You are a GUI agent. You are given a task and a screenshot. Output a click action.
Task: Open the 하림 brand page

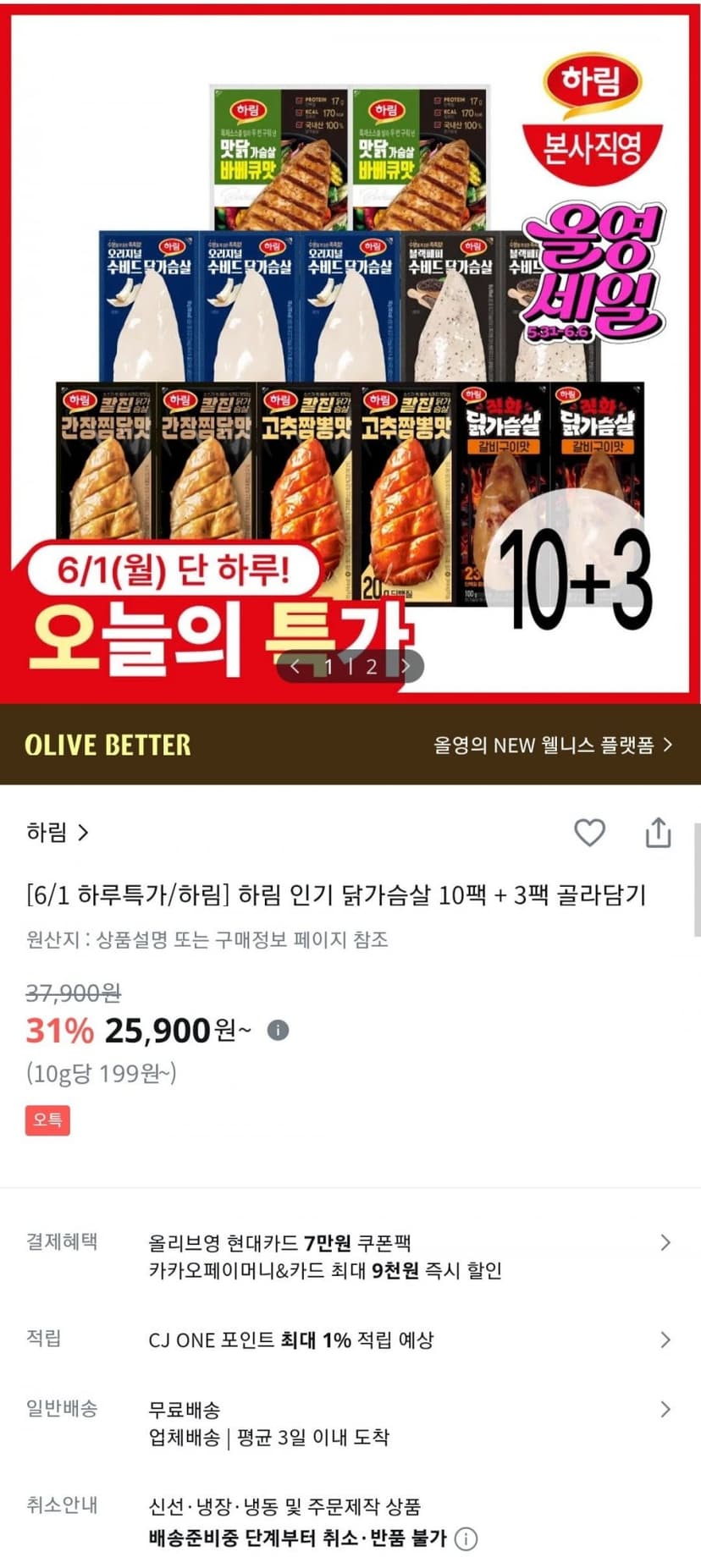pyautogui.click(x=57, y=833)
